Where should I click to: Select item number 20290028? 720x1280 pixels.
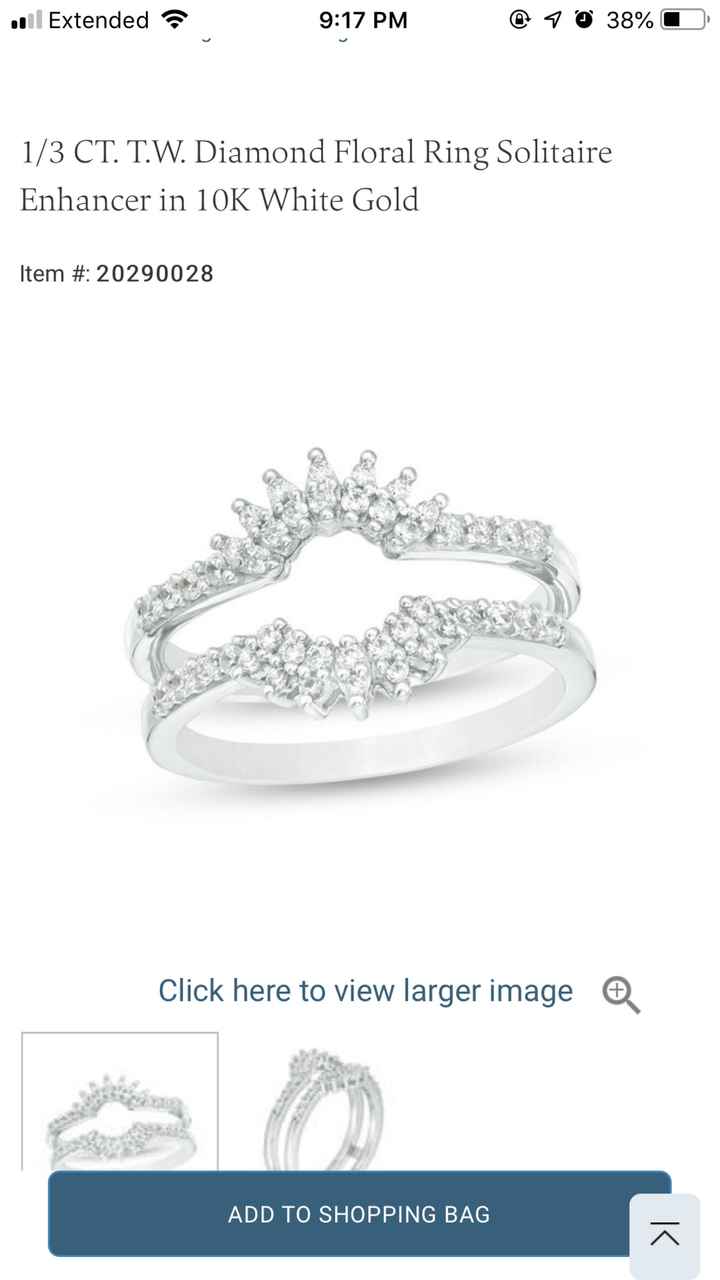[155, 273]
